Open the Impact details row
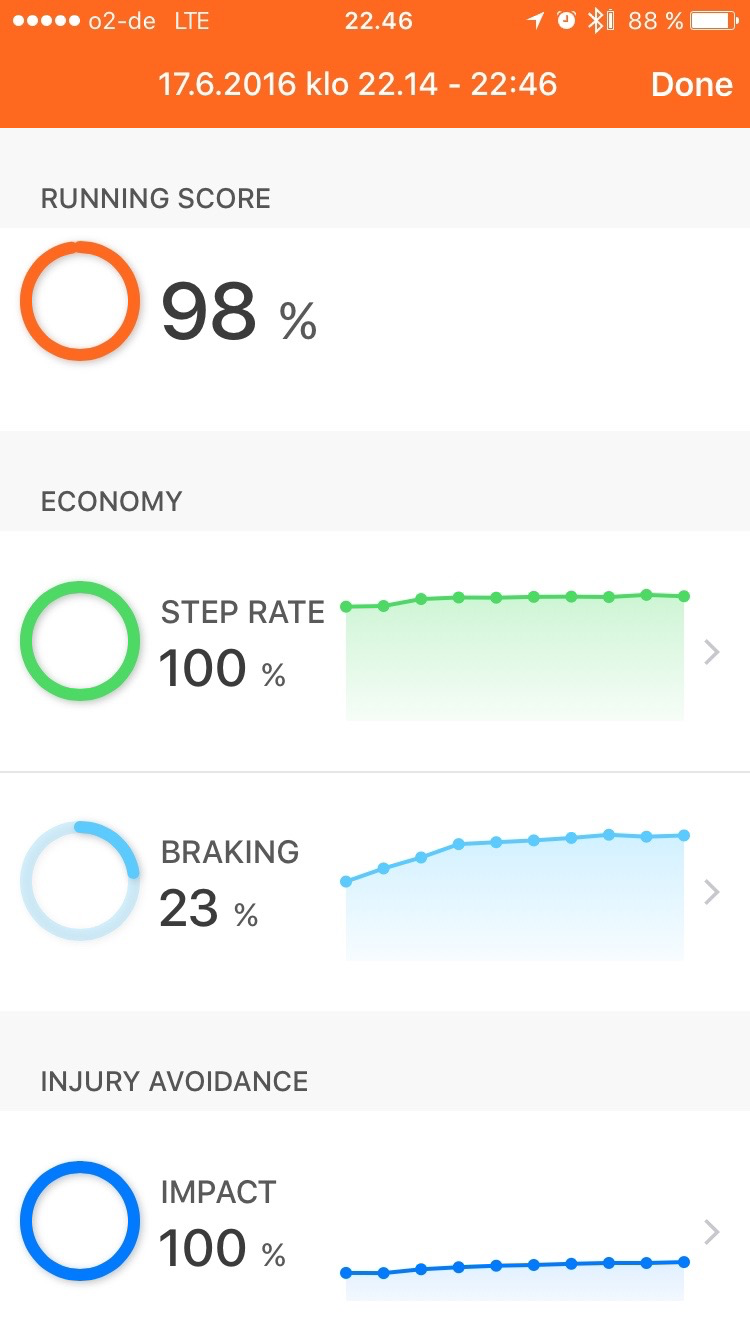750x1334 pixels. pyautogui.click(x=375, y=1222)
